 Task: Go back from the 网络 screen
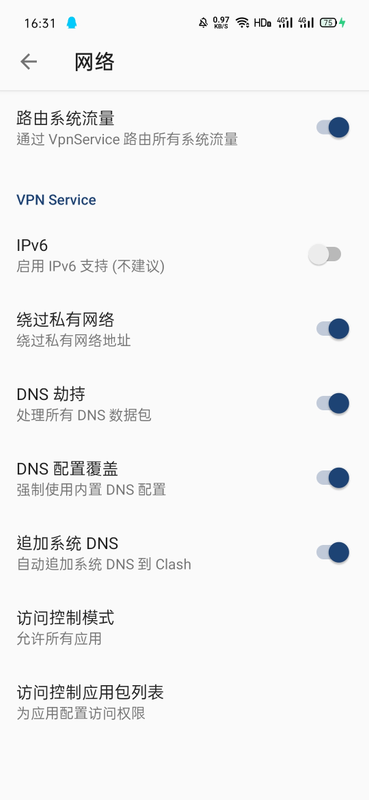(x=29, y=62)
